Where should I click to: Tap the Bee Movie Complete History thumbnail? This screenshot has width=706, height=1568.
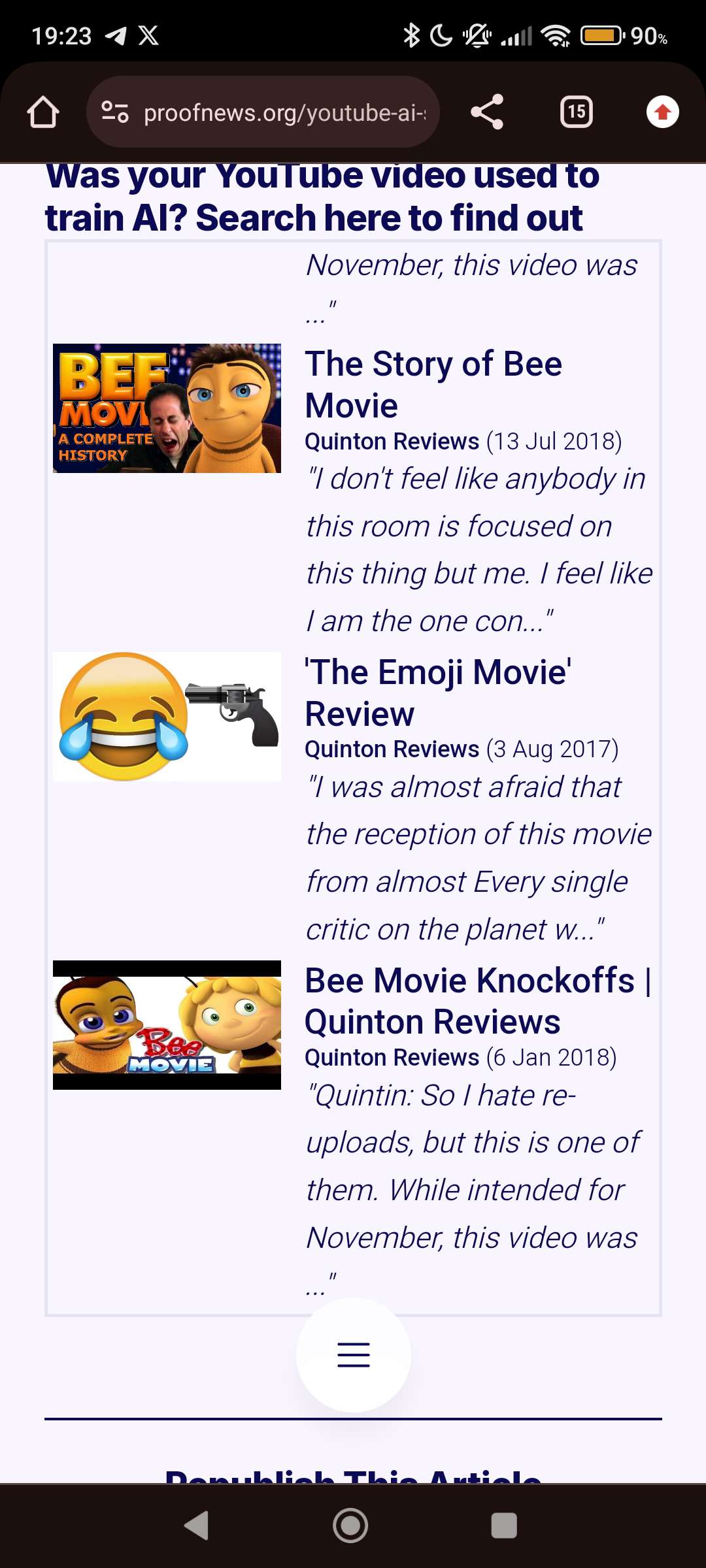point(167,408)
